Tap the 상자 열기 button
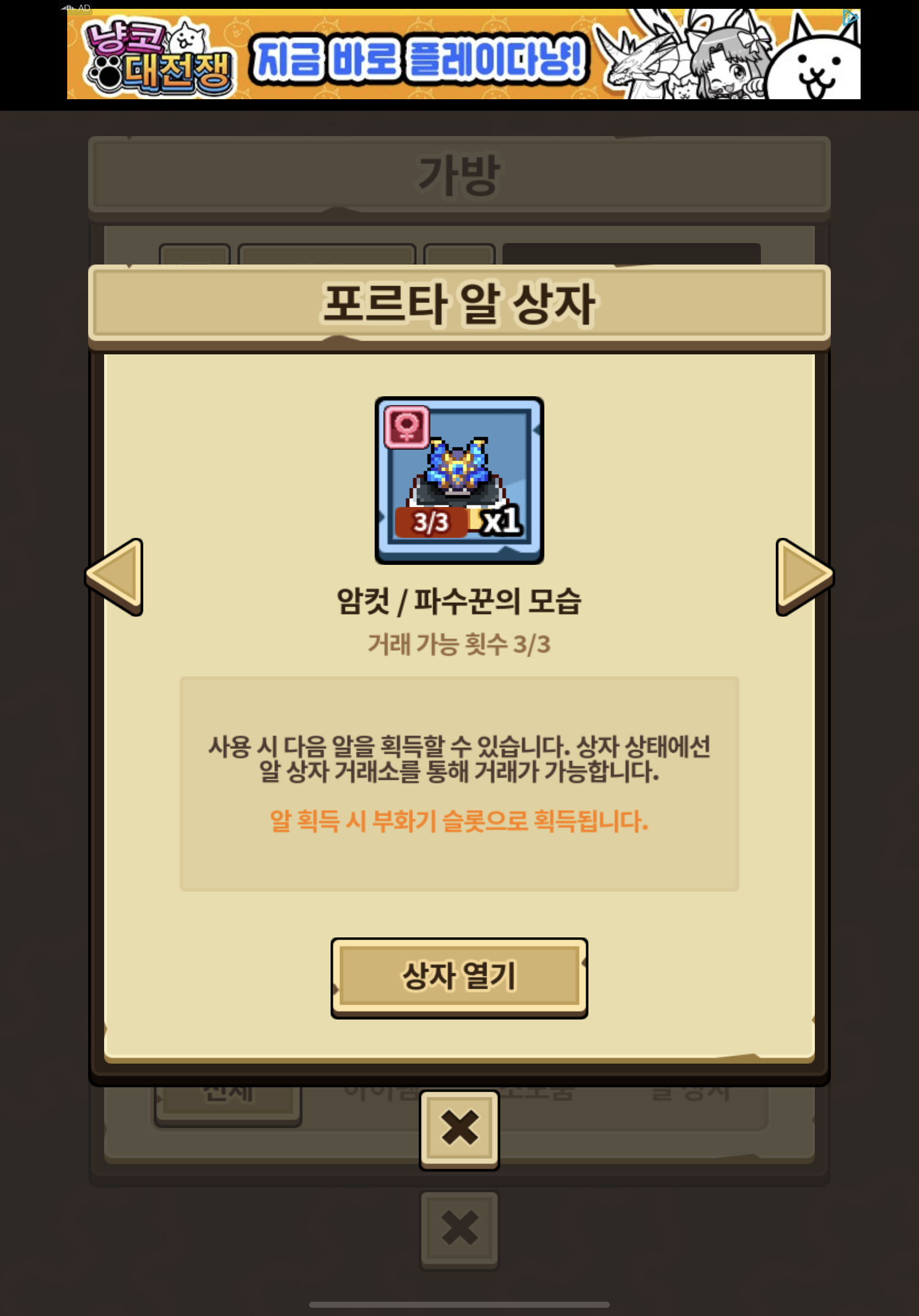 tap(459, 977)
